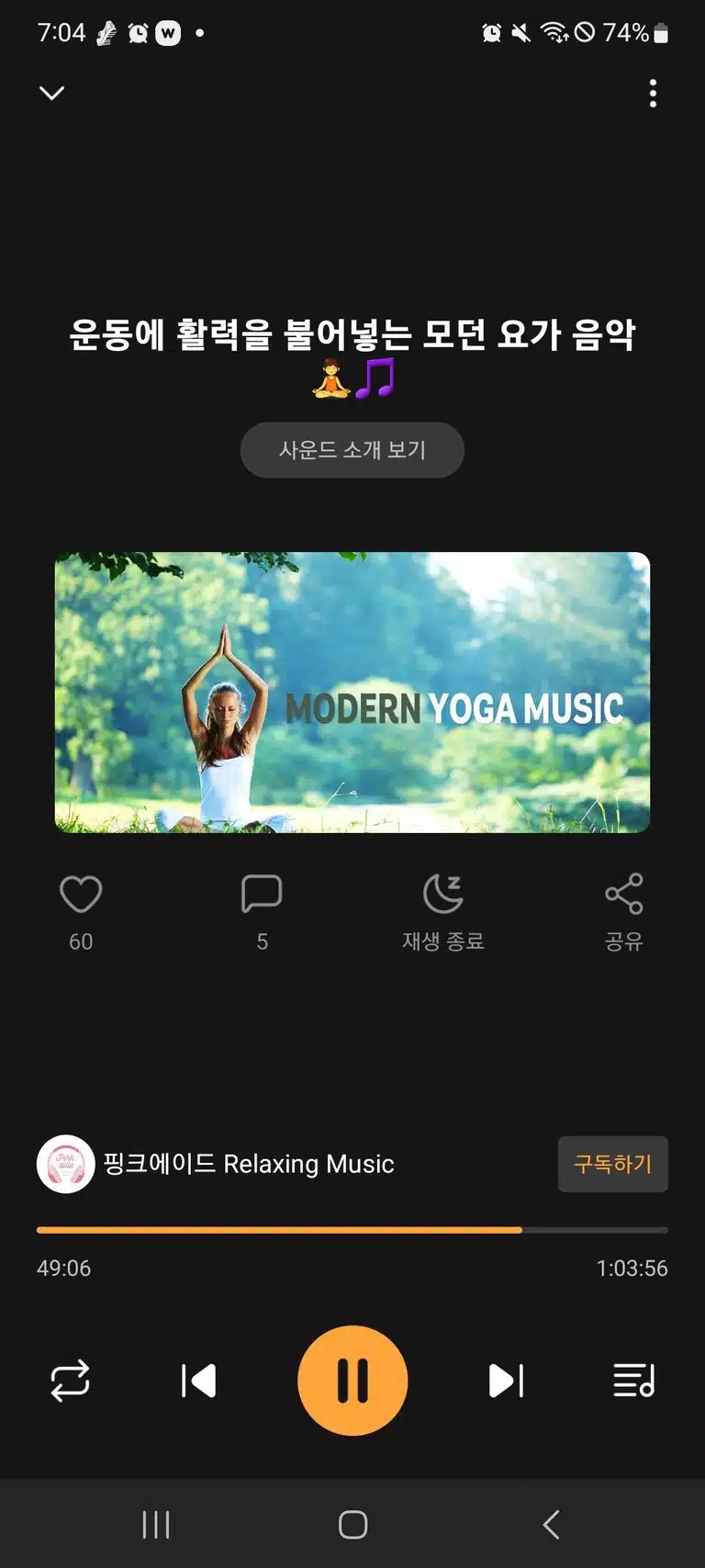Open the comments bubble icon
This screenshot has width=705, height=1568.
click(x=262, y=894)
